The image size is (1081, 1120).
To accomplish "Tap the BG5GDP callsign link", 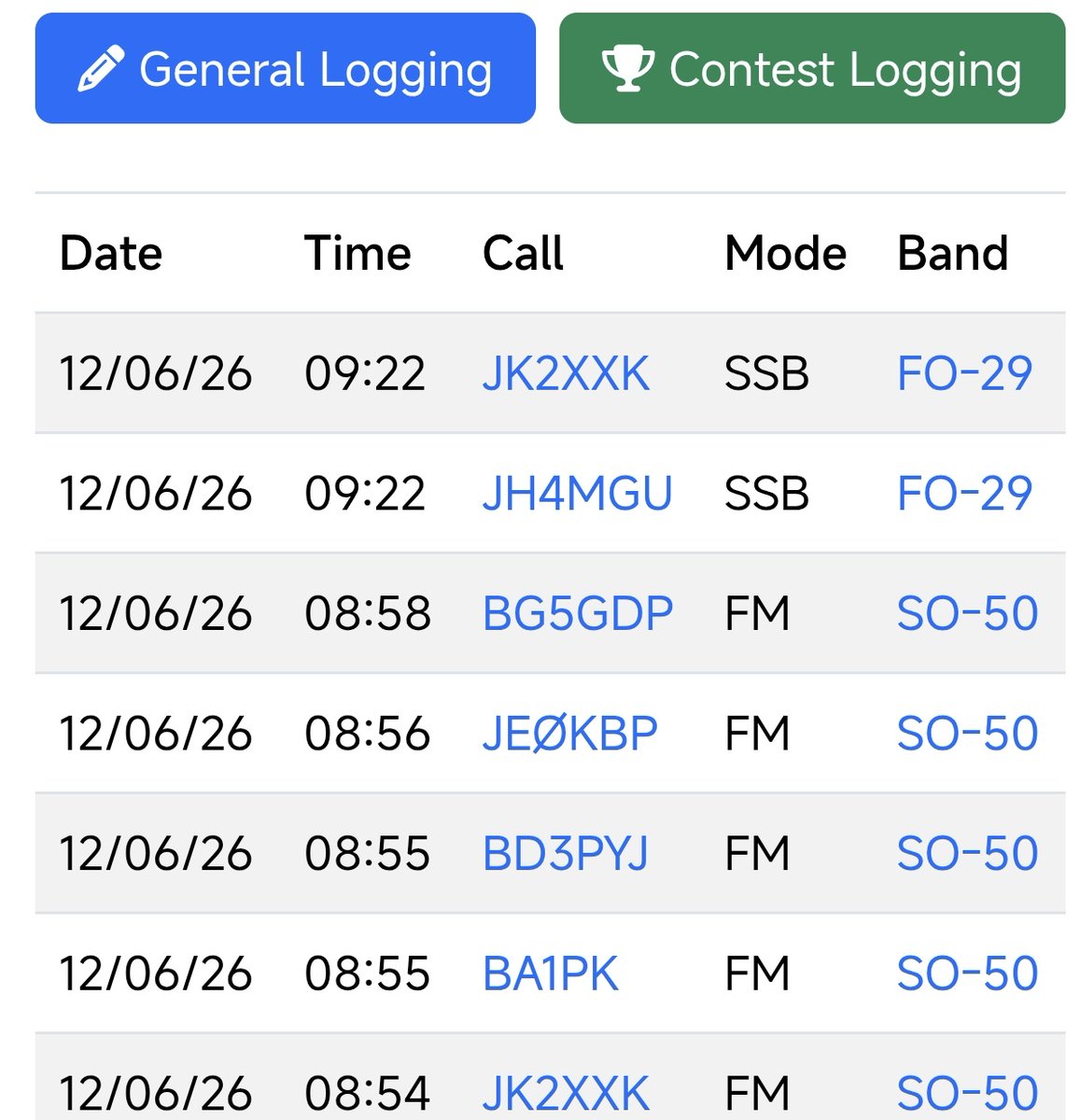I will pos(578,613).
